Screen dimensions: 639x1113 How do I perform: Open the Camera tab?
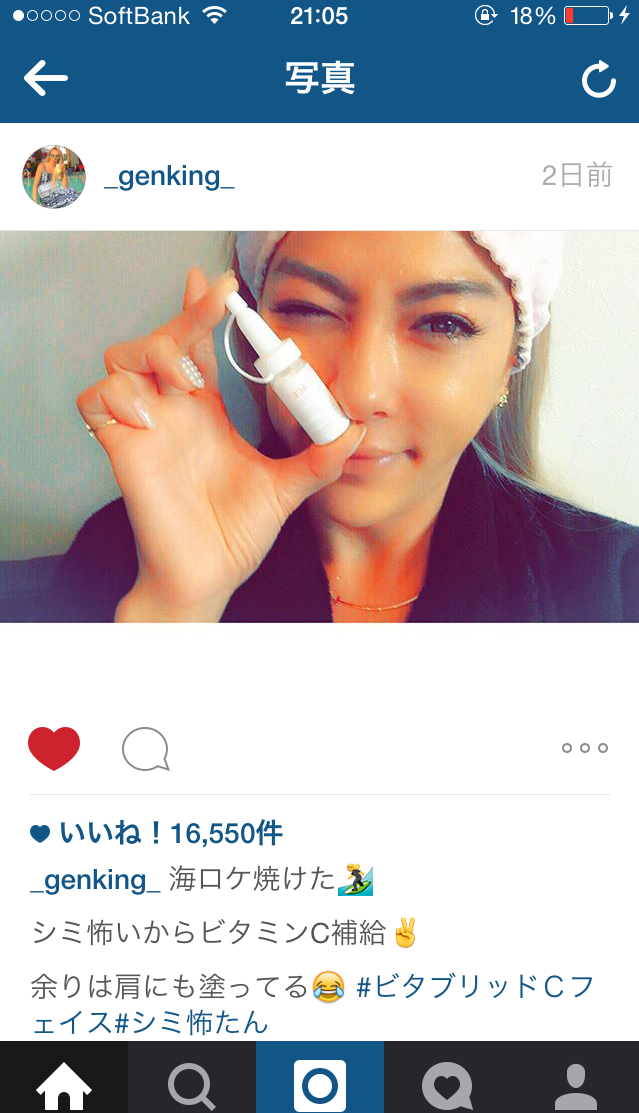tap(320, 1080)
